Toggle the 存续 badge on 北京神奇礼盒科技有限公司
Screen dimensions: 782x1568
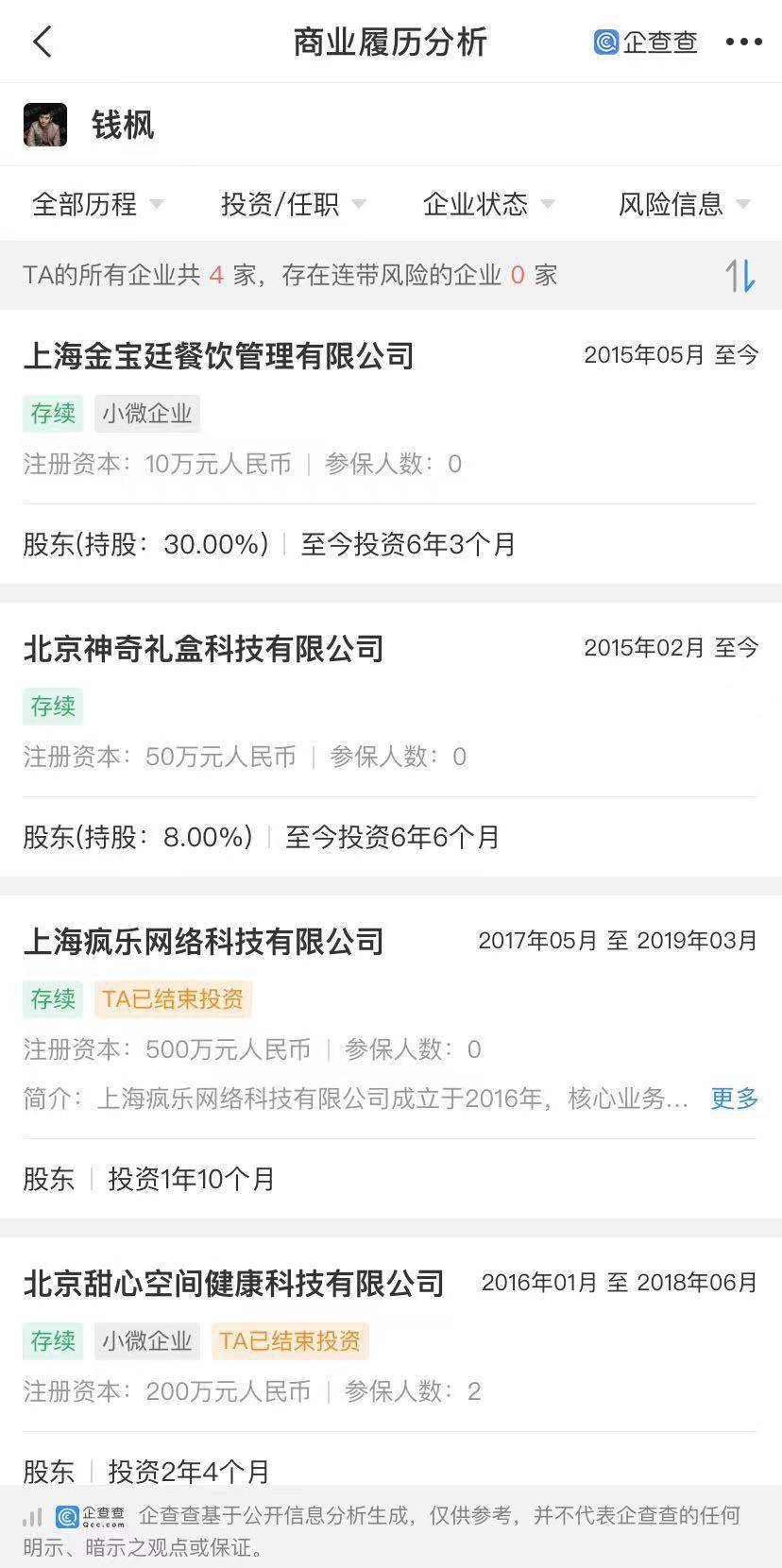click(x=52, y=707)
